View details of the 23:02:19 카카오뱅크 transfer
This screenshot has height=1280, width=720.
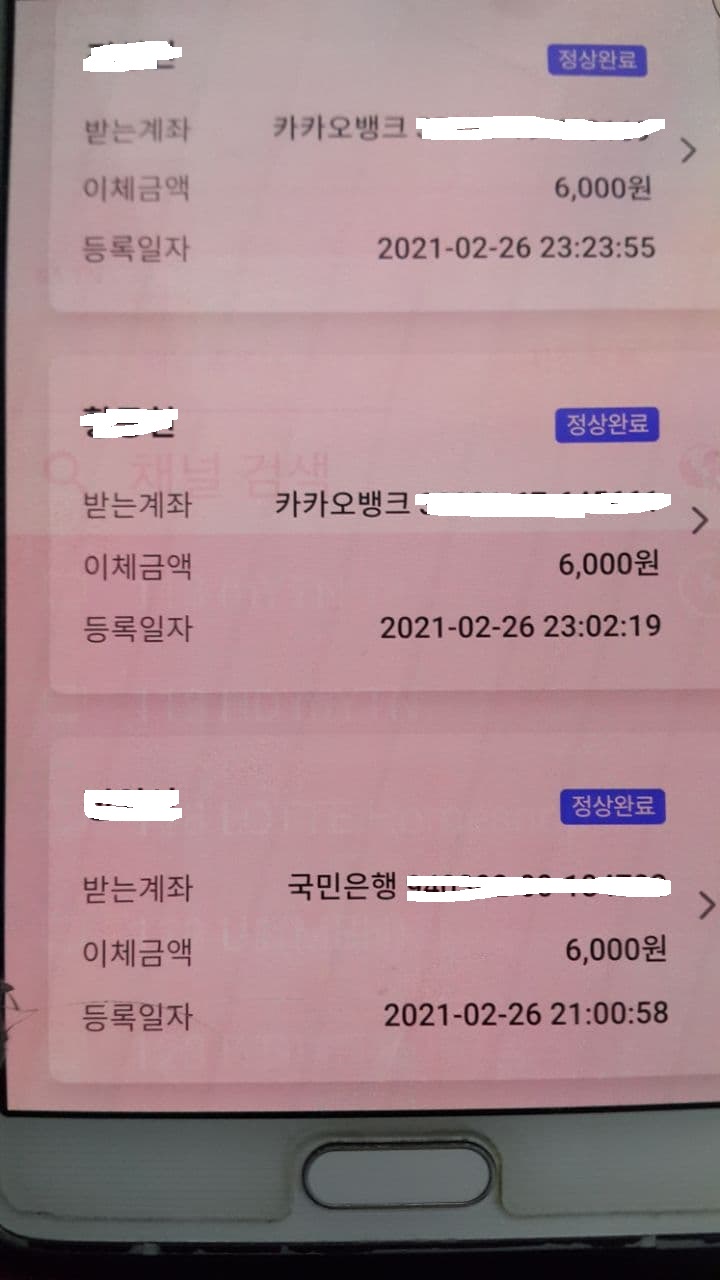(699, 520)
